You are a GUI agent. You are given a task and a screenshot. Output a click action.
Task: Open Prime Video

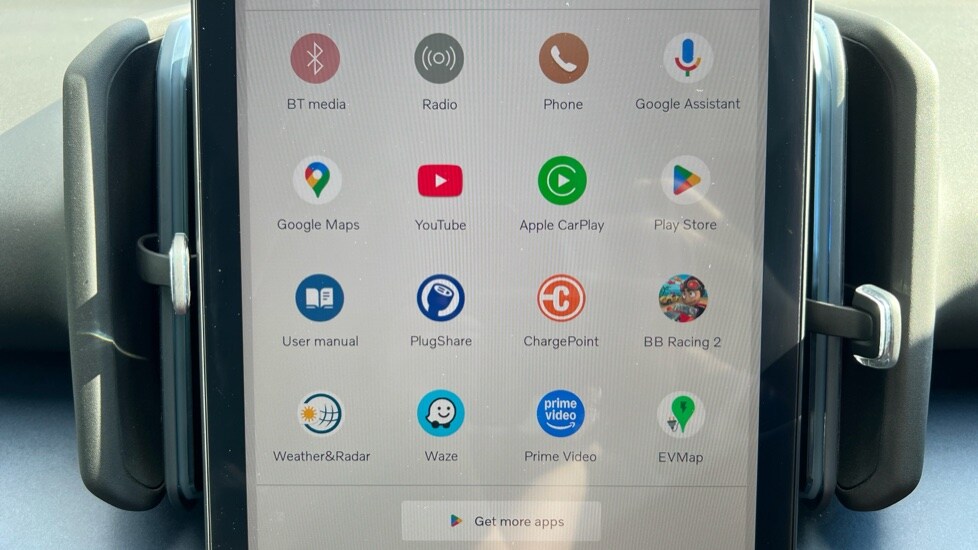point(560,413)
